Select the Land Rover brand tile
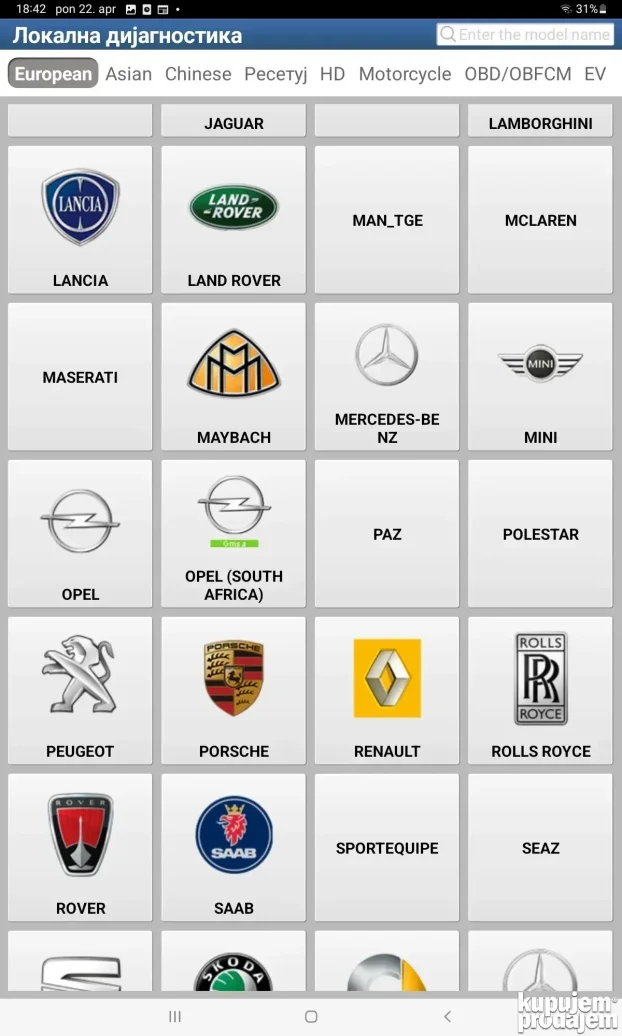 [x=234, y=220]
